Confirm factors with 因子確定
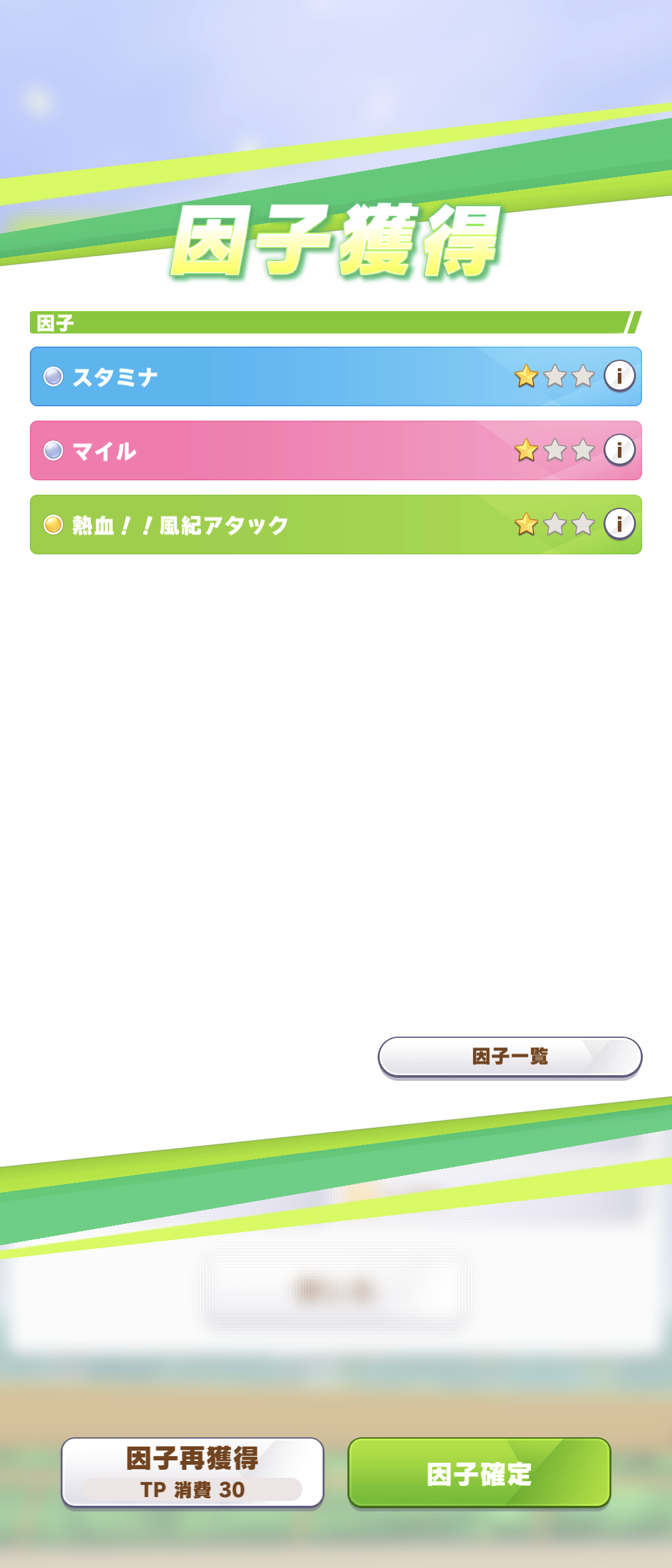The image size is (672, 1568). [479, 1473]
